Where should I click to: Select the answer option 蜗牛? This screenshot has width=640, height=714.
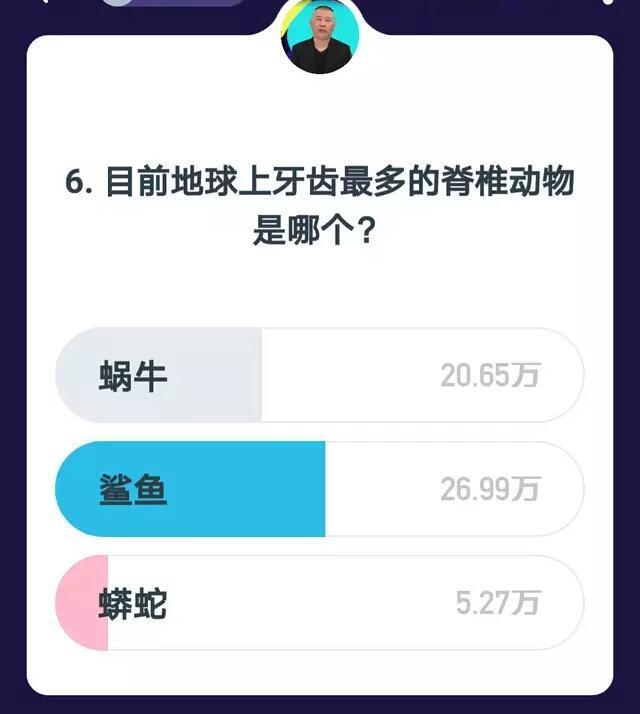tap(319, 376)
